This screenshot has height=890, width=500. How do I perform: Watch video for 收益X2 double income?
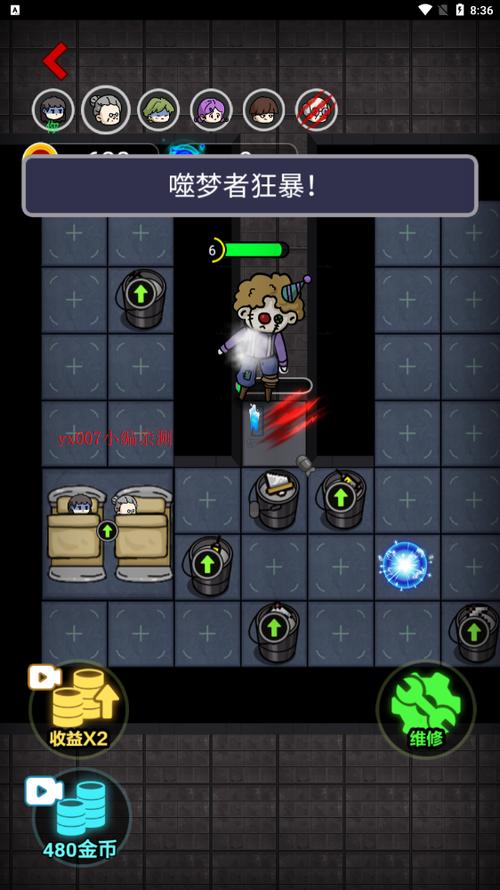point(78,710)
